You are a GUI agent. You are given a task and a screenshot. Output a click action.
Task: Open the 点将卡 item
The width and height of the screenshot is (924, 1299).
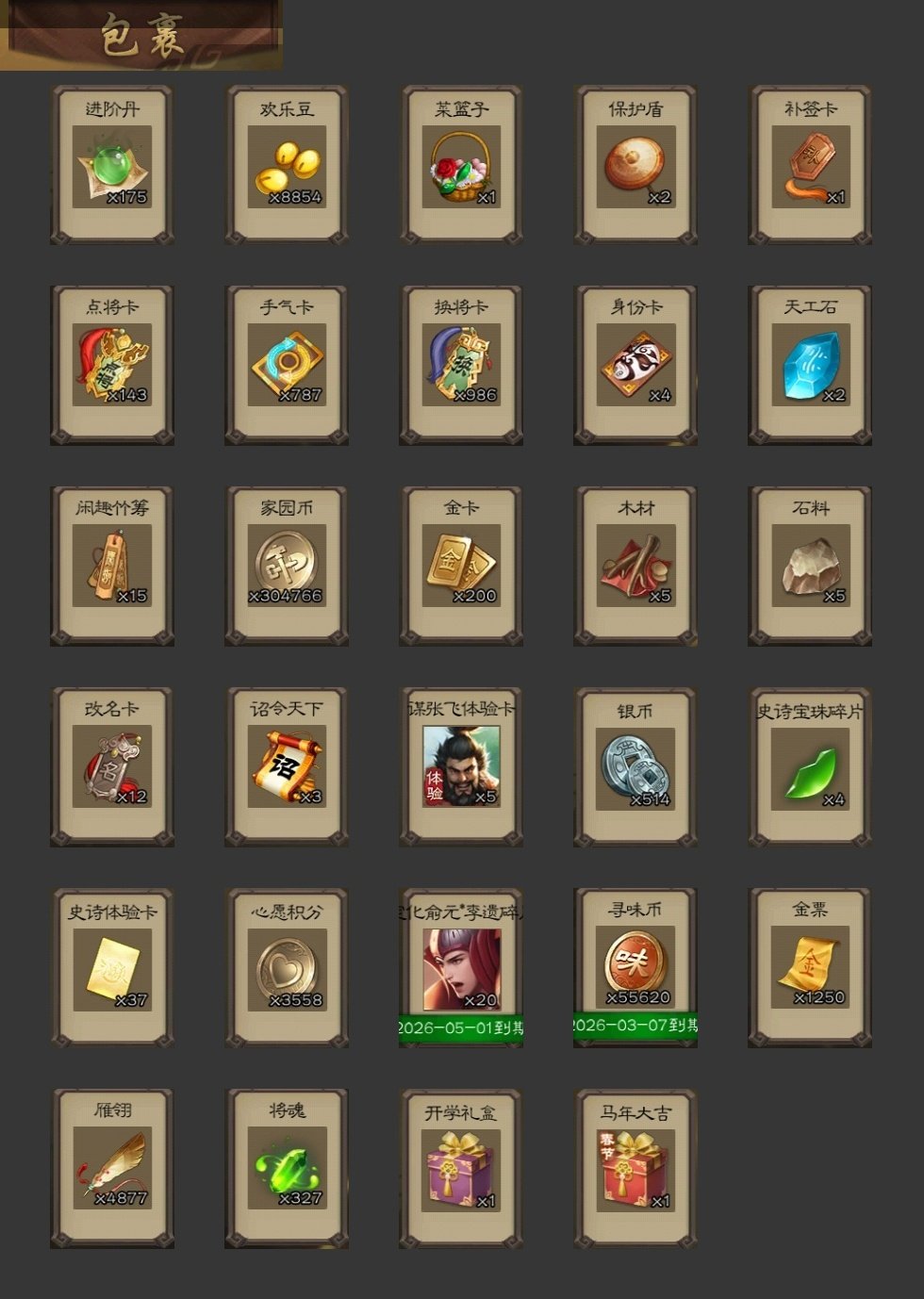[x=112, y=366]
